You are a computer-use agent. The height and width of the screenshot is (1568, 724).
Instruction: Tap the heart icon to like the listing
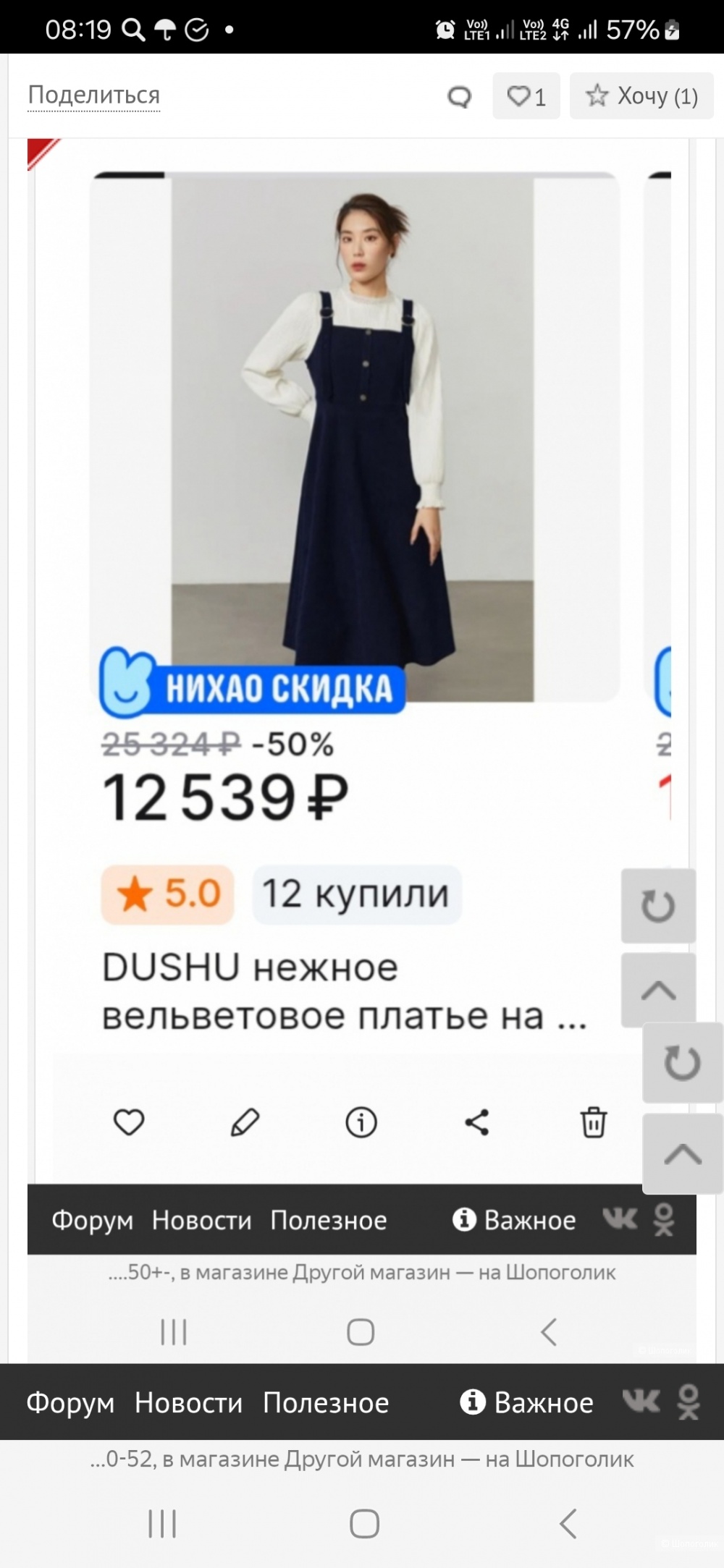pyautogui.click(x=130, y=1123)
